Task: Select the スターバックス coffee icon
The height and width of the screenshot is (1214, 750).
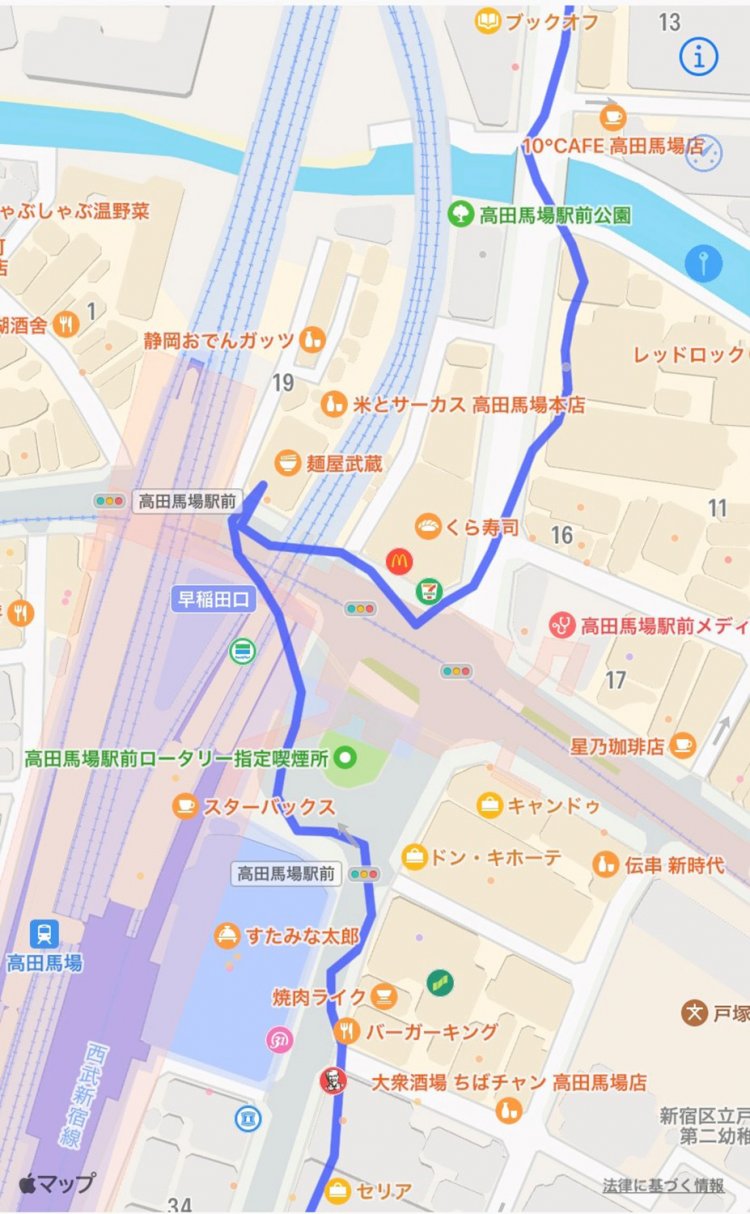Action: coord(183,803)
